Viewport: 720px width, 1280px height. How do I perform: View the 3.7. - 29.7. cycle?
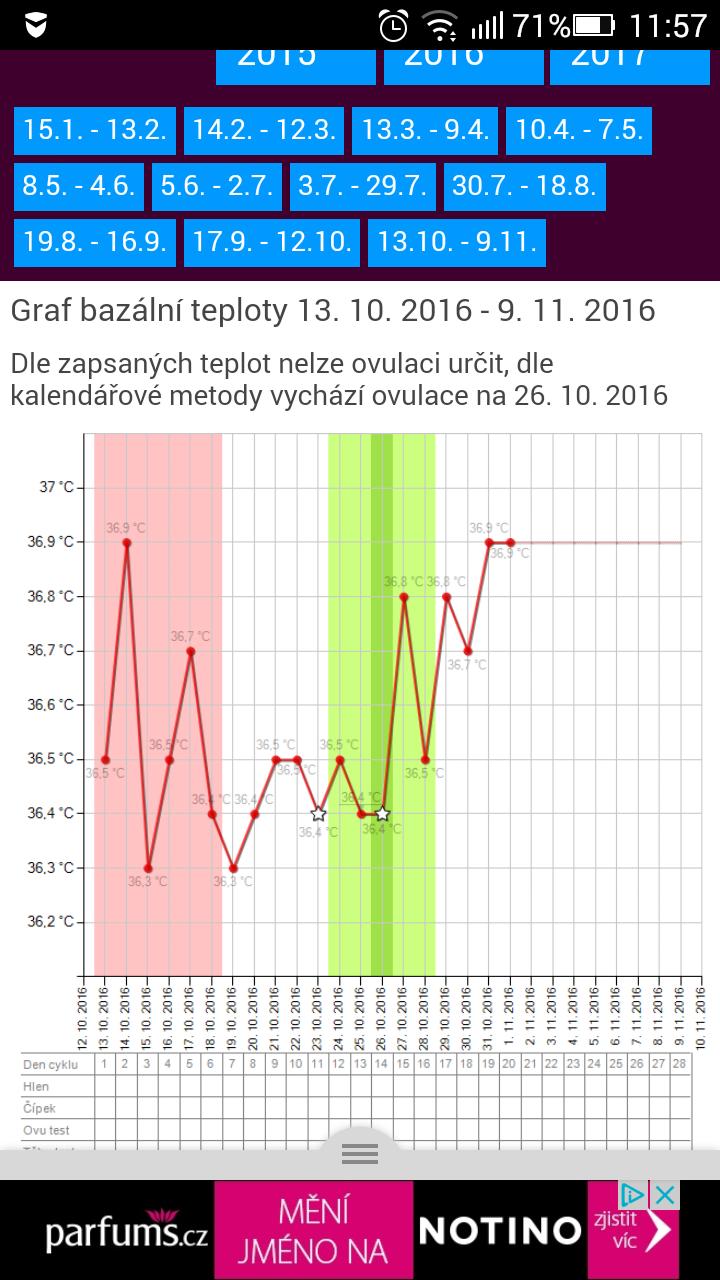point(363,186)
